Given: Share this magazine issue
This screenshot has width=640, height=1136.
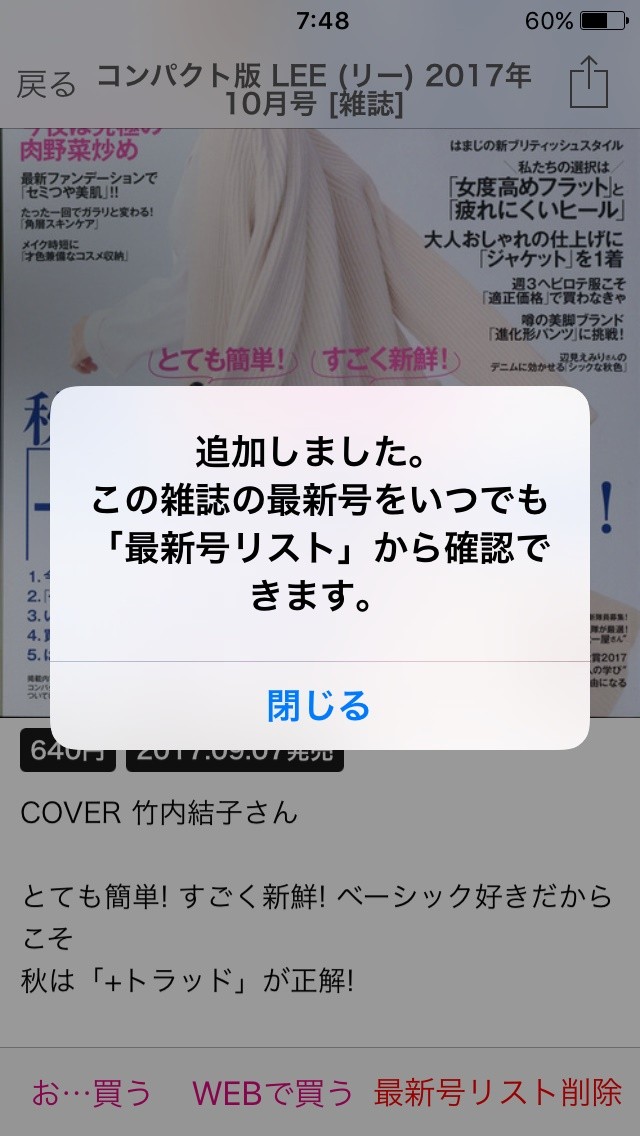Looking at the screenshot, I should (x=588, y=82).
